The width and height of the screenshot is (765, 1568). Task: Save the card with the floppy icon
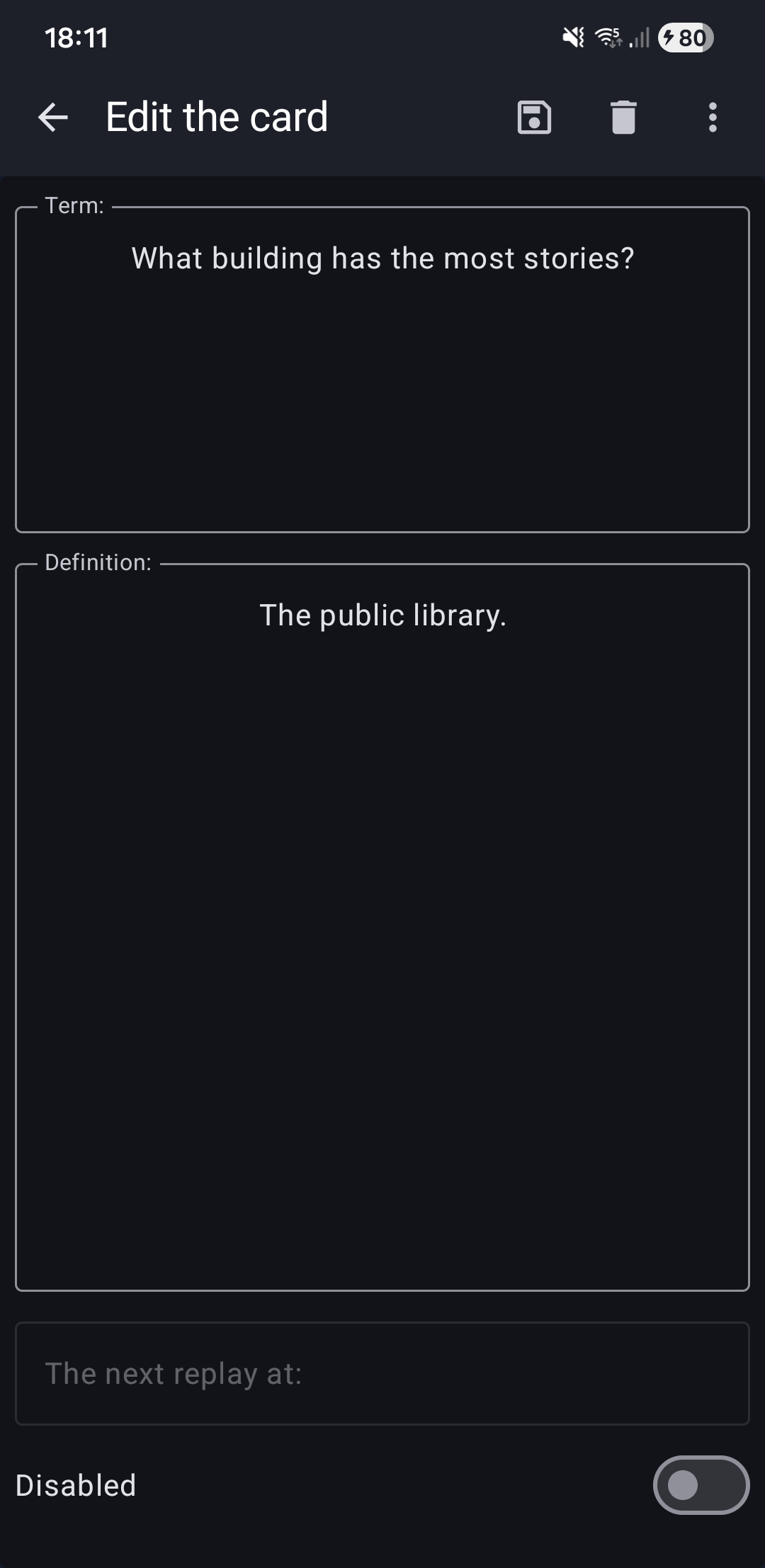pos(534,117)
